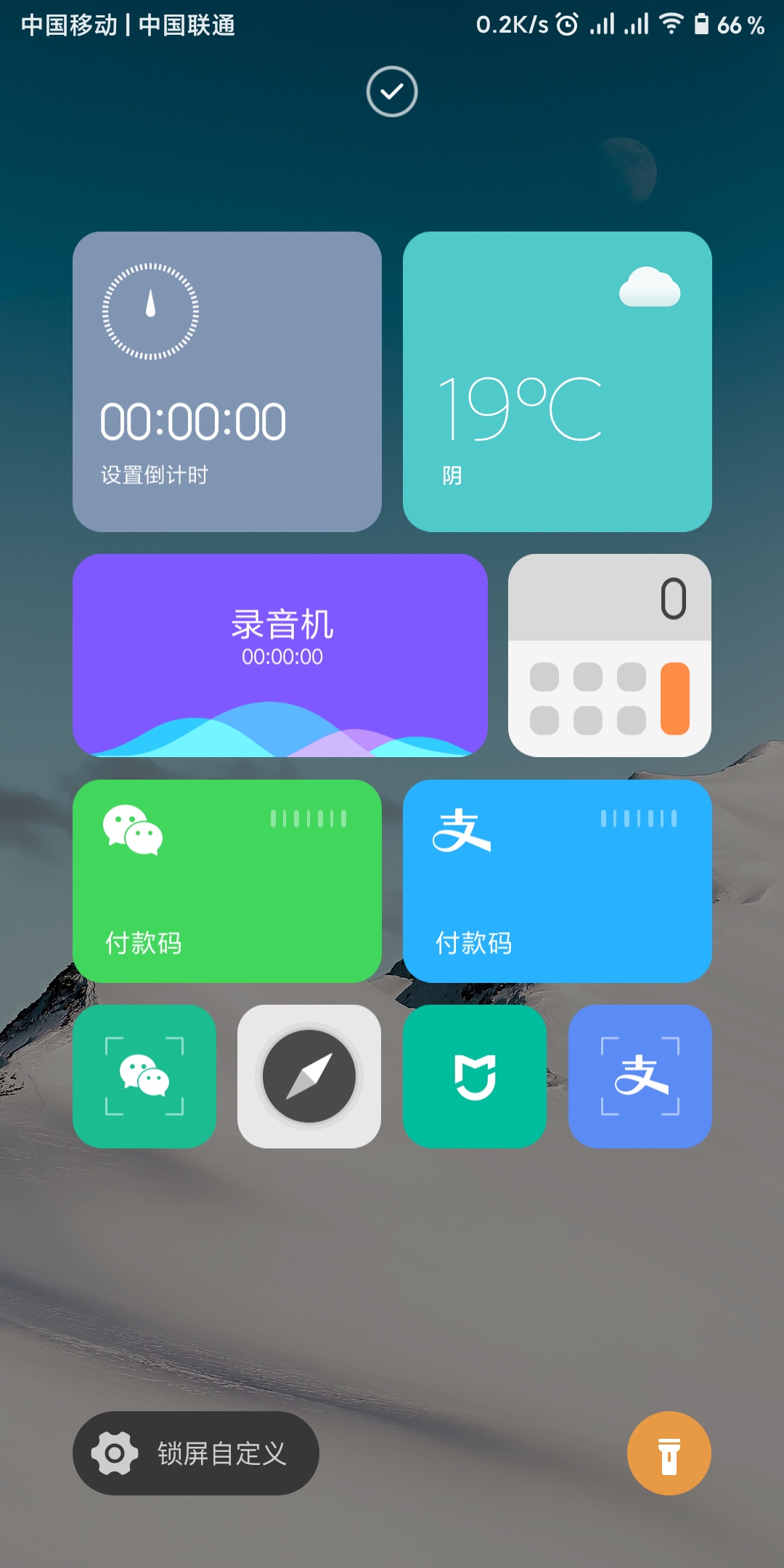Open the browser compass shortcut icon

coord(309,1076)
